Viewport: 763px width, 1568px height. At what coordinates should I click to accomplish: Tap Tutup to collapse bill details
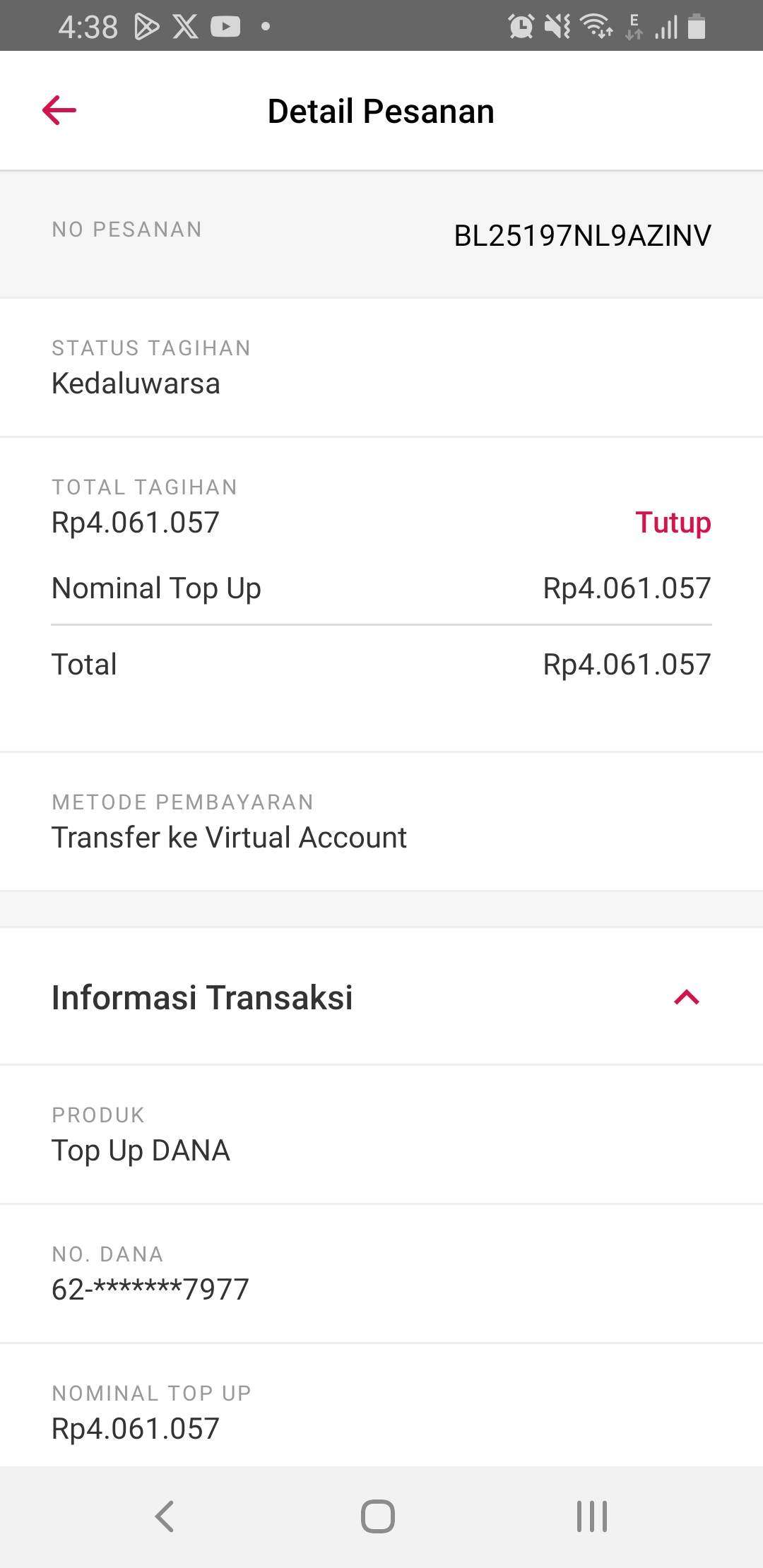(x=673, y=523)
